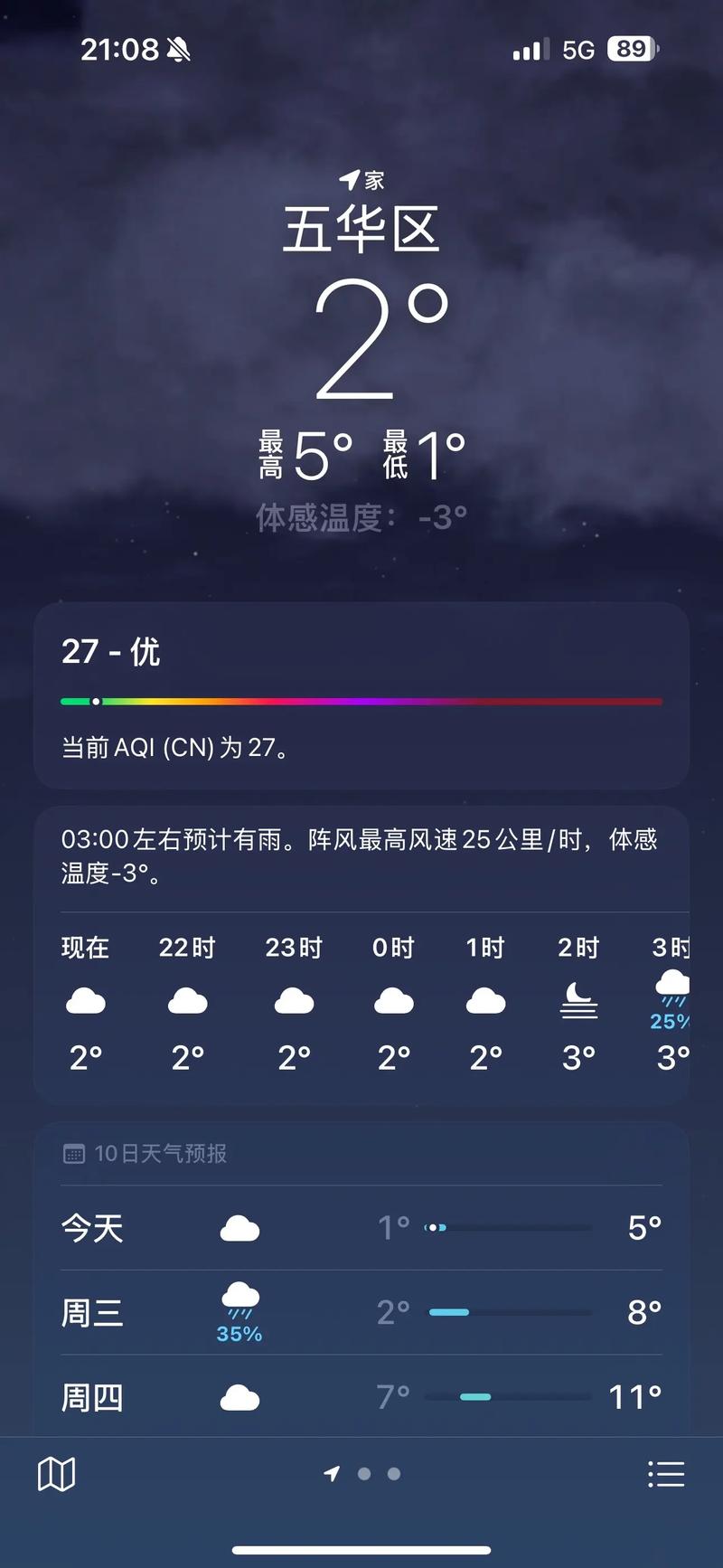Expand the 周三 forecast details

click(361, 1313)
